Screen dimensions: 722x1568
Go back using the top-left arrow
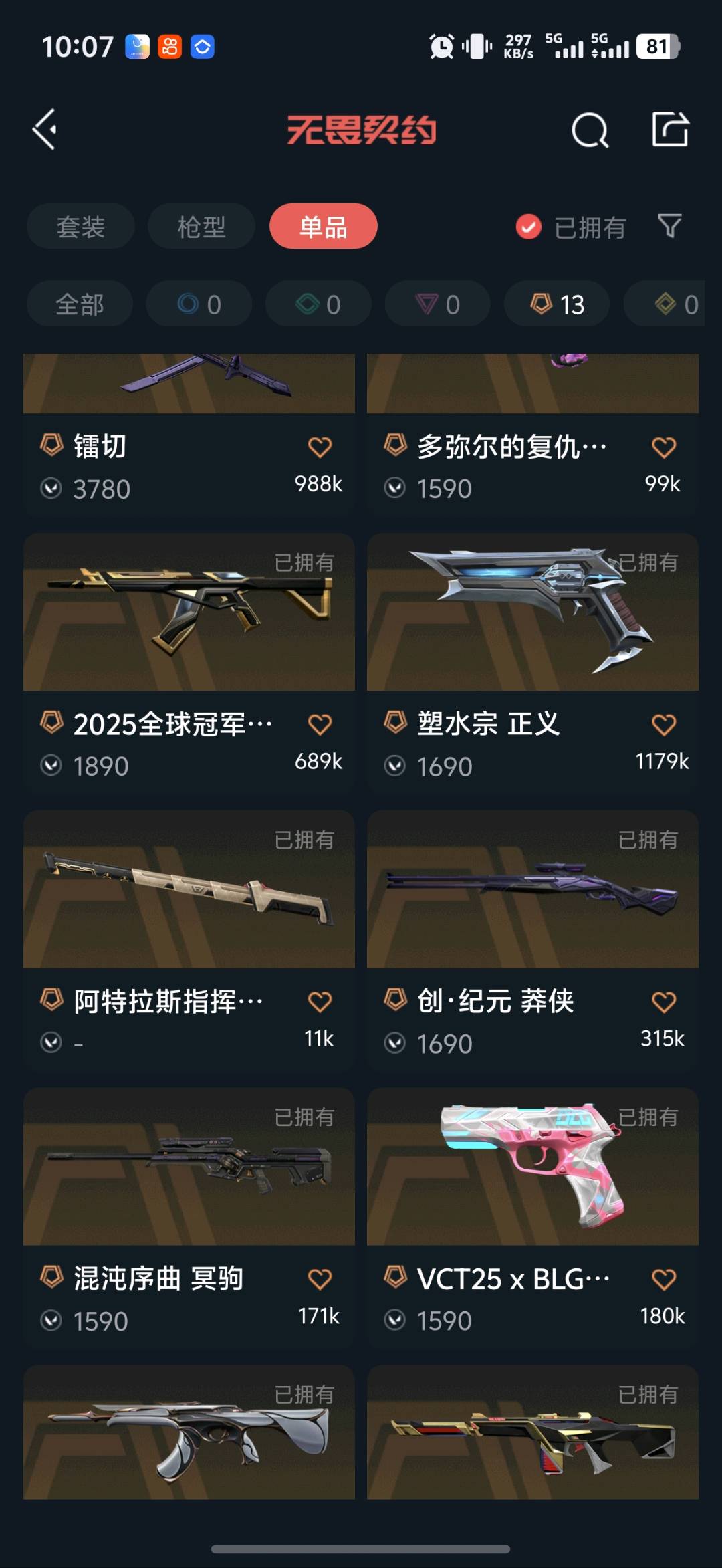tap(45, 130)
